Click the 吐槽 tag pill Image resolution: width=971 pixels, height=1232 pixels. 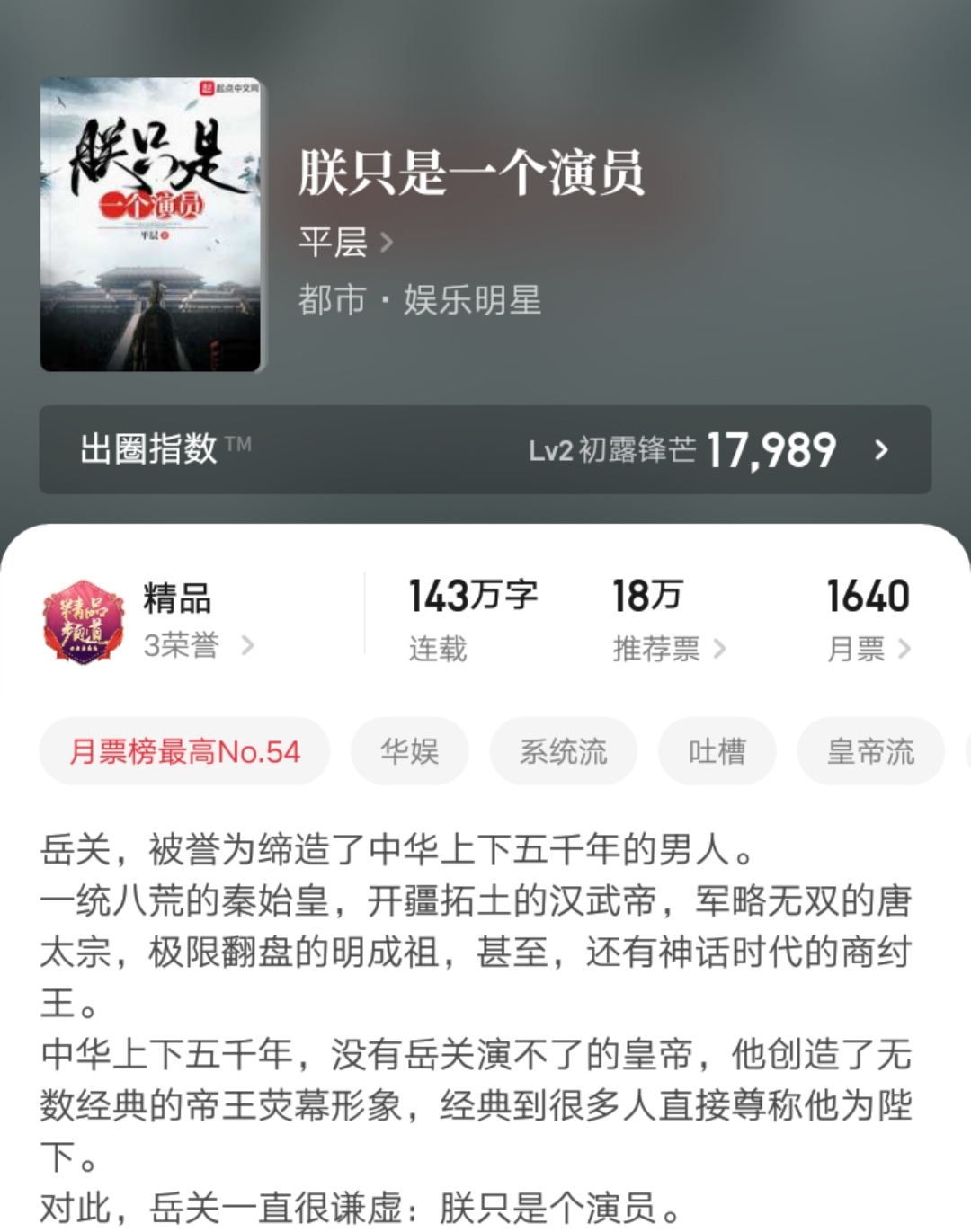(x=716, y=751)
